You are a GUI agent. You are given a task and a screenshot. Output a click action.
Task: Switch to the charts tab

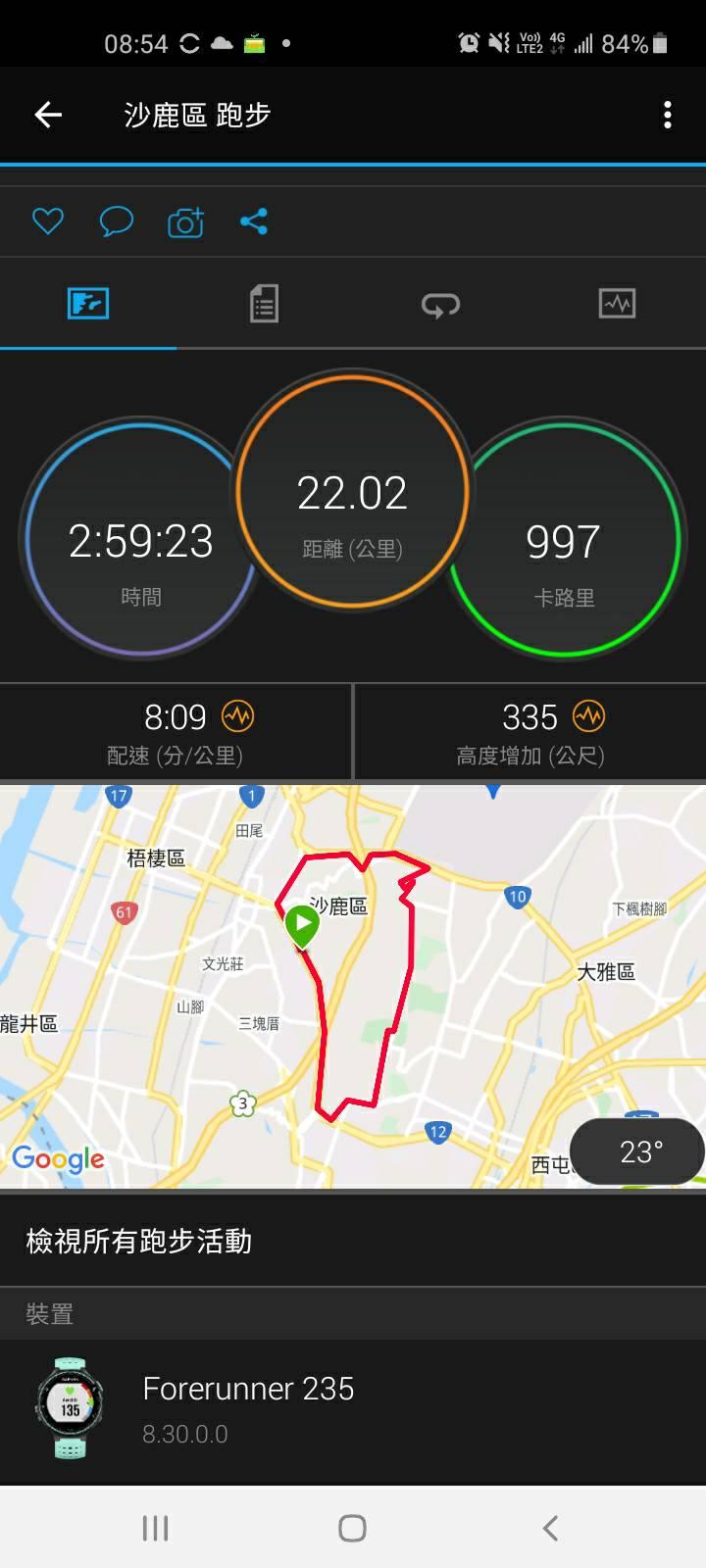[617, 304]
